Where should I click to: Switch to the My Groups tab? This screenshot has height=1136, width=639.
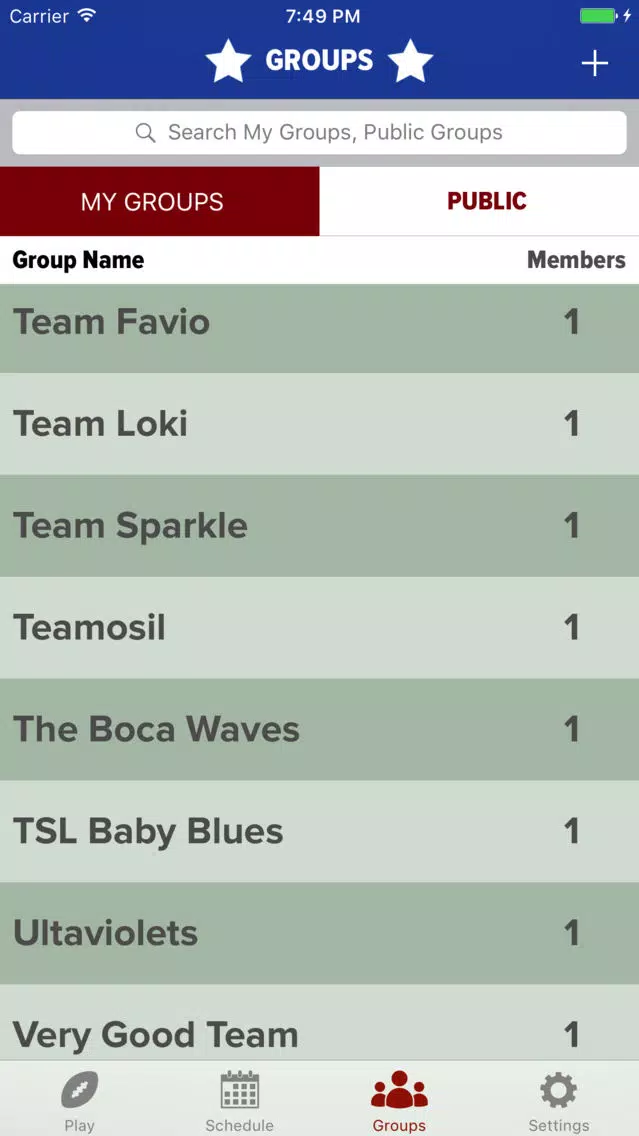click(x=159, y=201)
